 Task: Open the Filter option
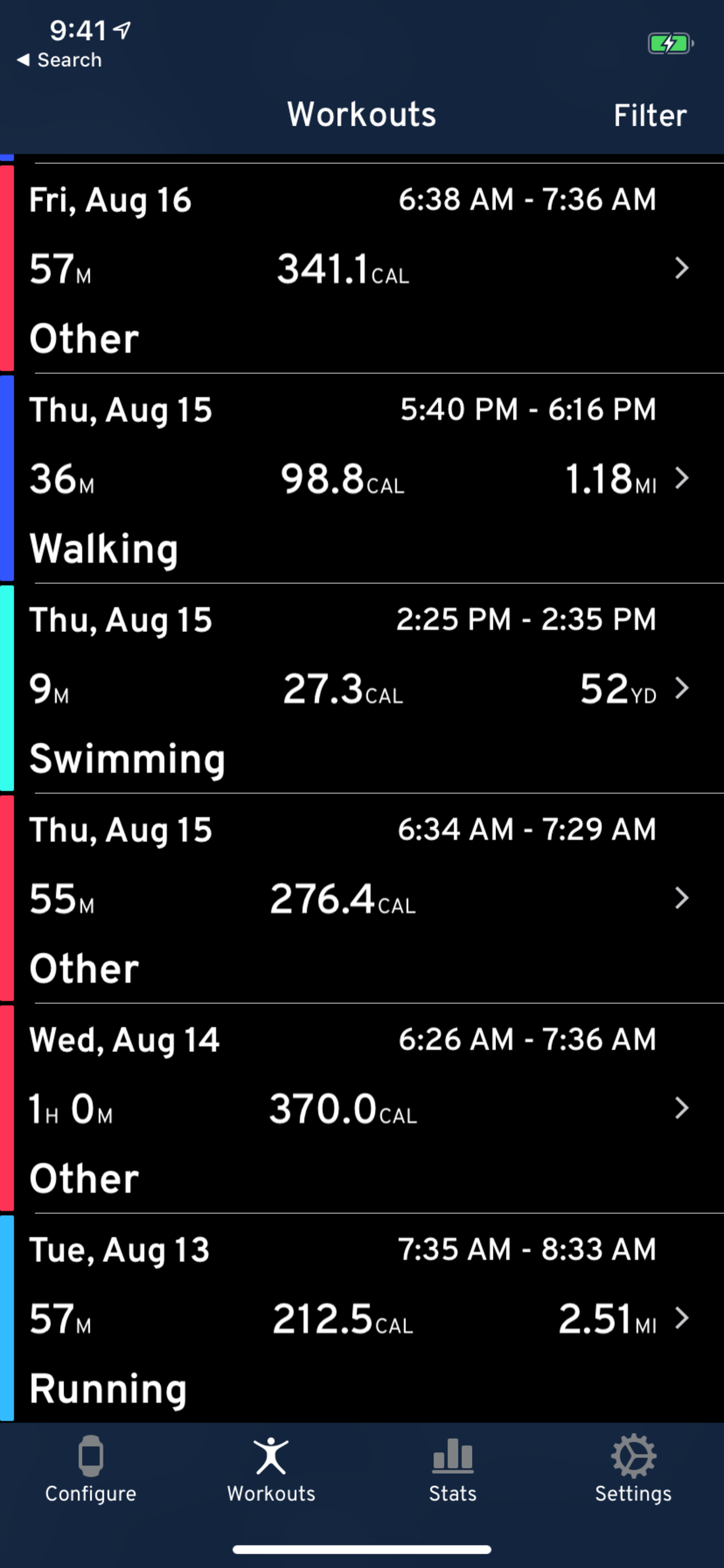(650, 116)
